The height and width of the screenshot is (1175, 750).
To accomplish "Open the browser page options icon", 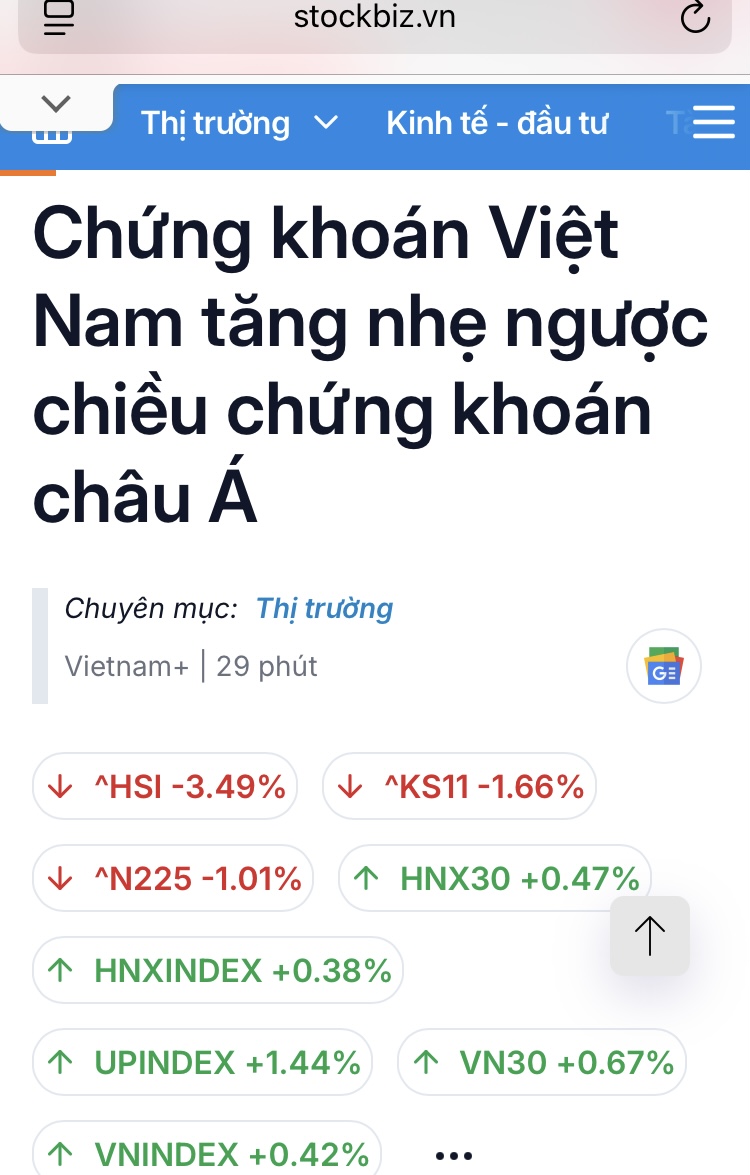I will click(60, 18).
